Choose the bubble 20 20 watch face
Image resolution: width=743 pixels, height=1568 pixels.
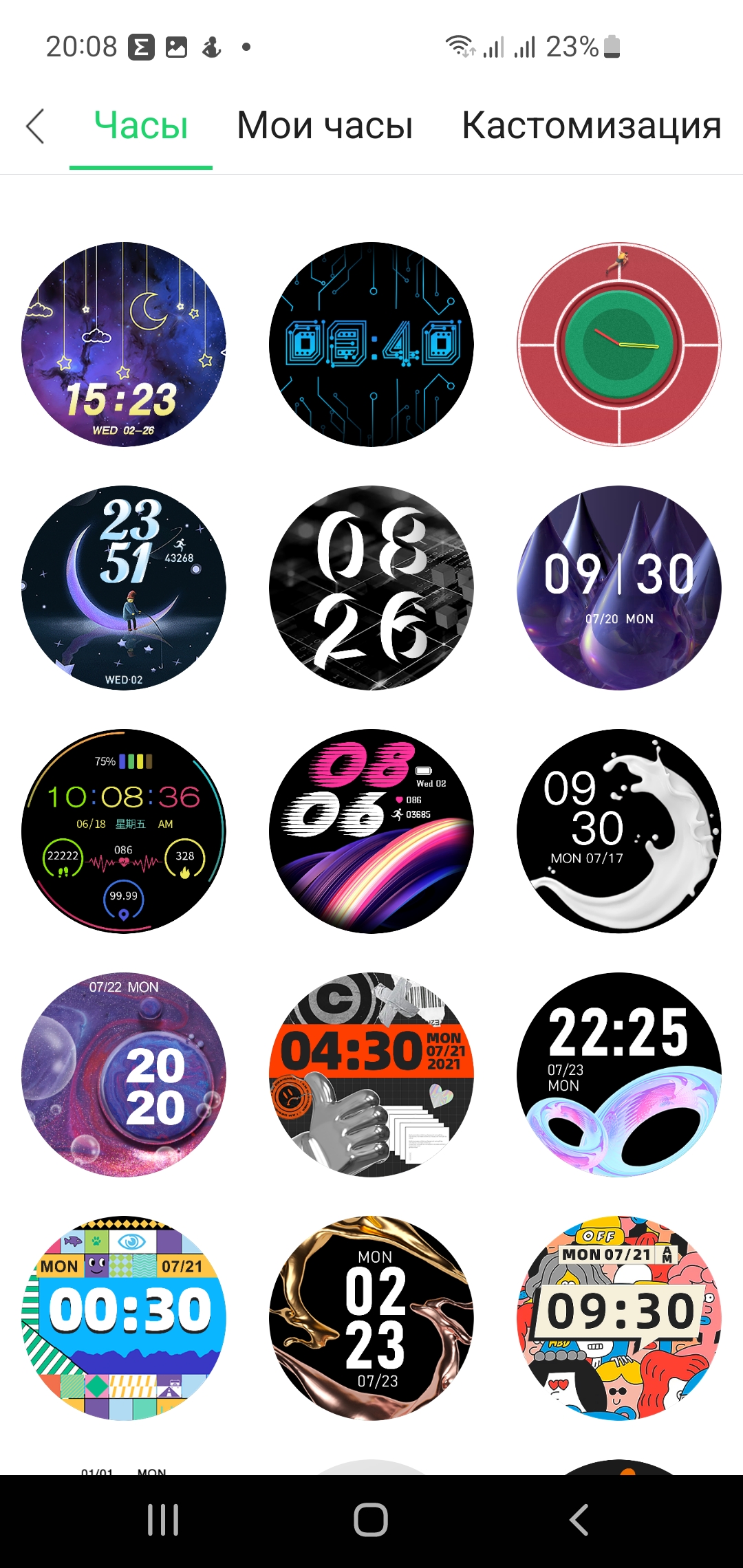pos(124,1075)
